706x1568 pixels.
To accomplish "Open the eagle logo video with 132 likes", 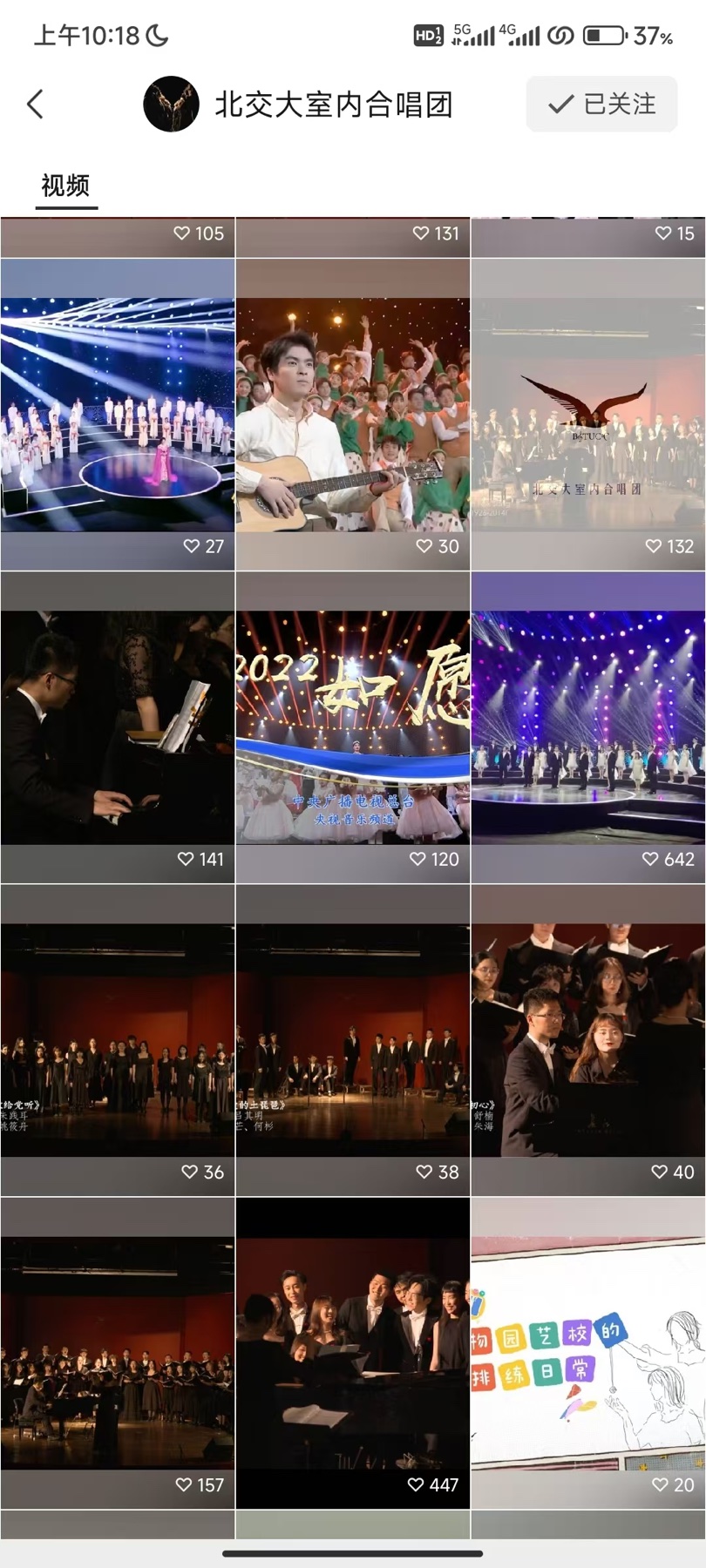I will click(x=588, y=415).
